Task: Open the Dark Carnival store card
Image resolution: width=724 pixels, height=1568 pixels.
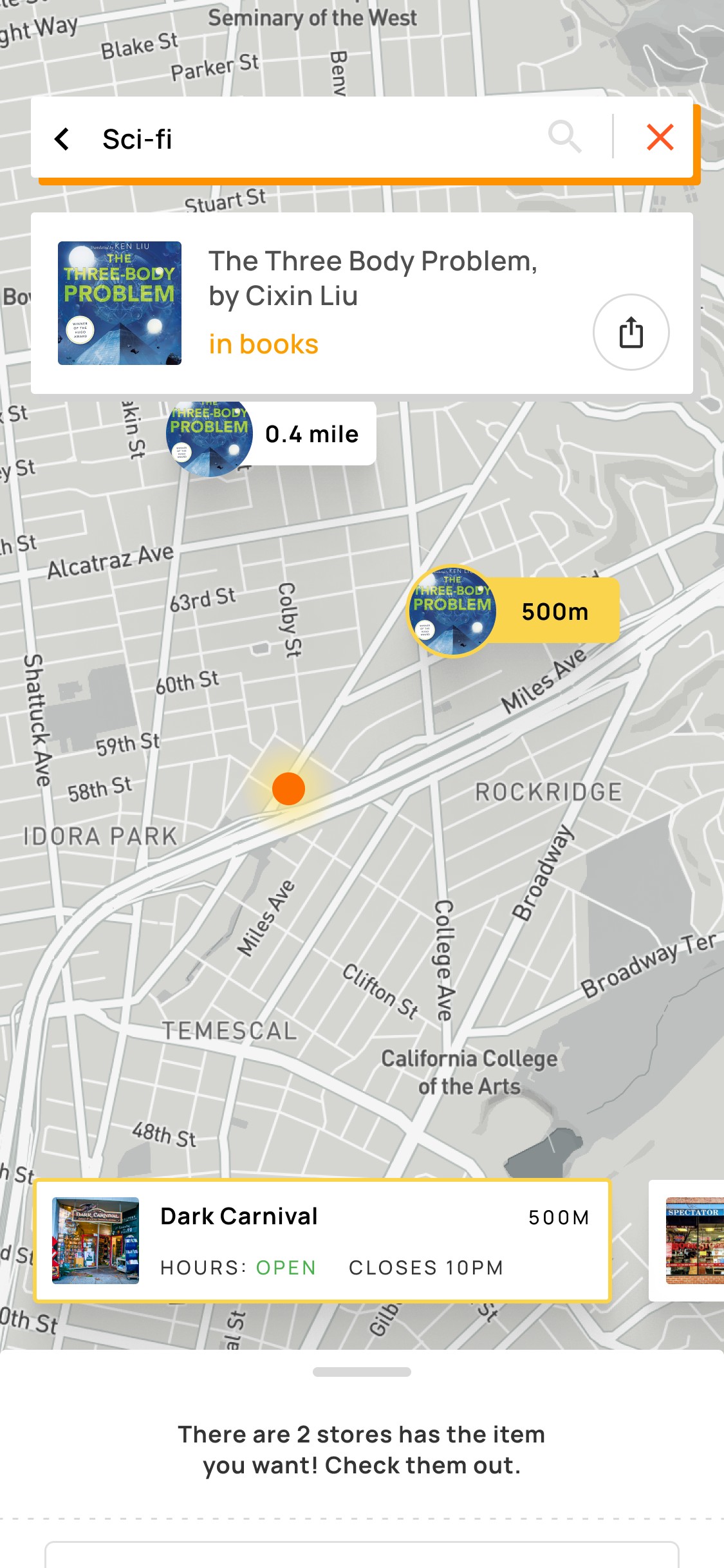Action: pyautogui.click(x=322, y=1241)
